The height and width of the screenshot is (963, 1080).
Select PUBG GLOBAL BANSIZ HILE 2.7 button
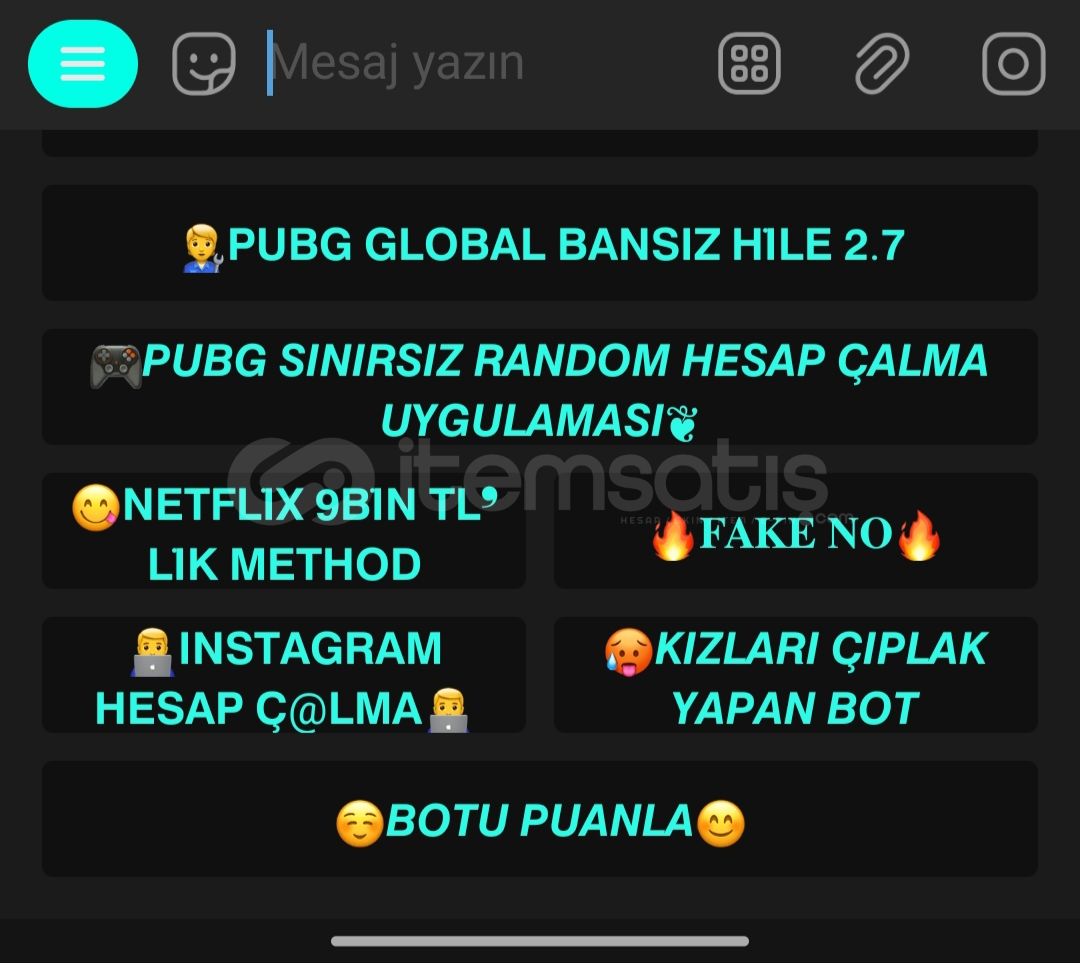540,243
